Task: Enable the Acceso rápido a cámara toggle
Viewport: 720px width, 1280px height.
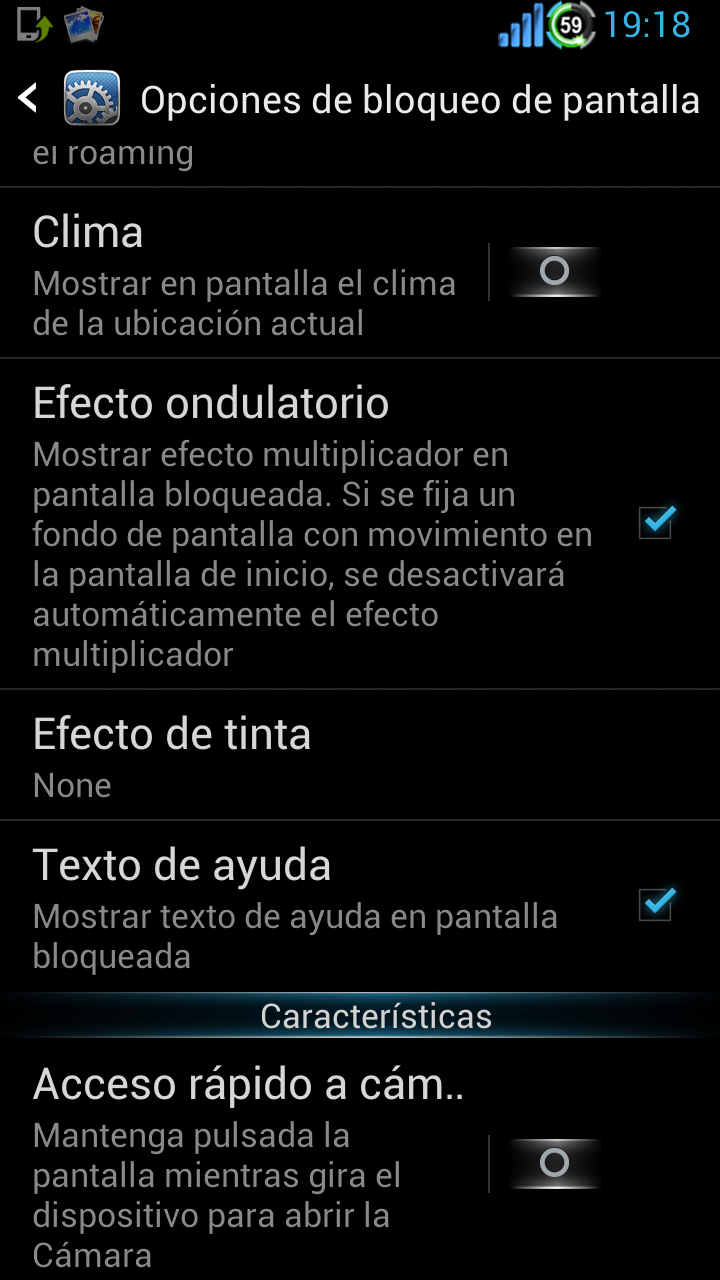Action: coord(553,1163)
